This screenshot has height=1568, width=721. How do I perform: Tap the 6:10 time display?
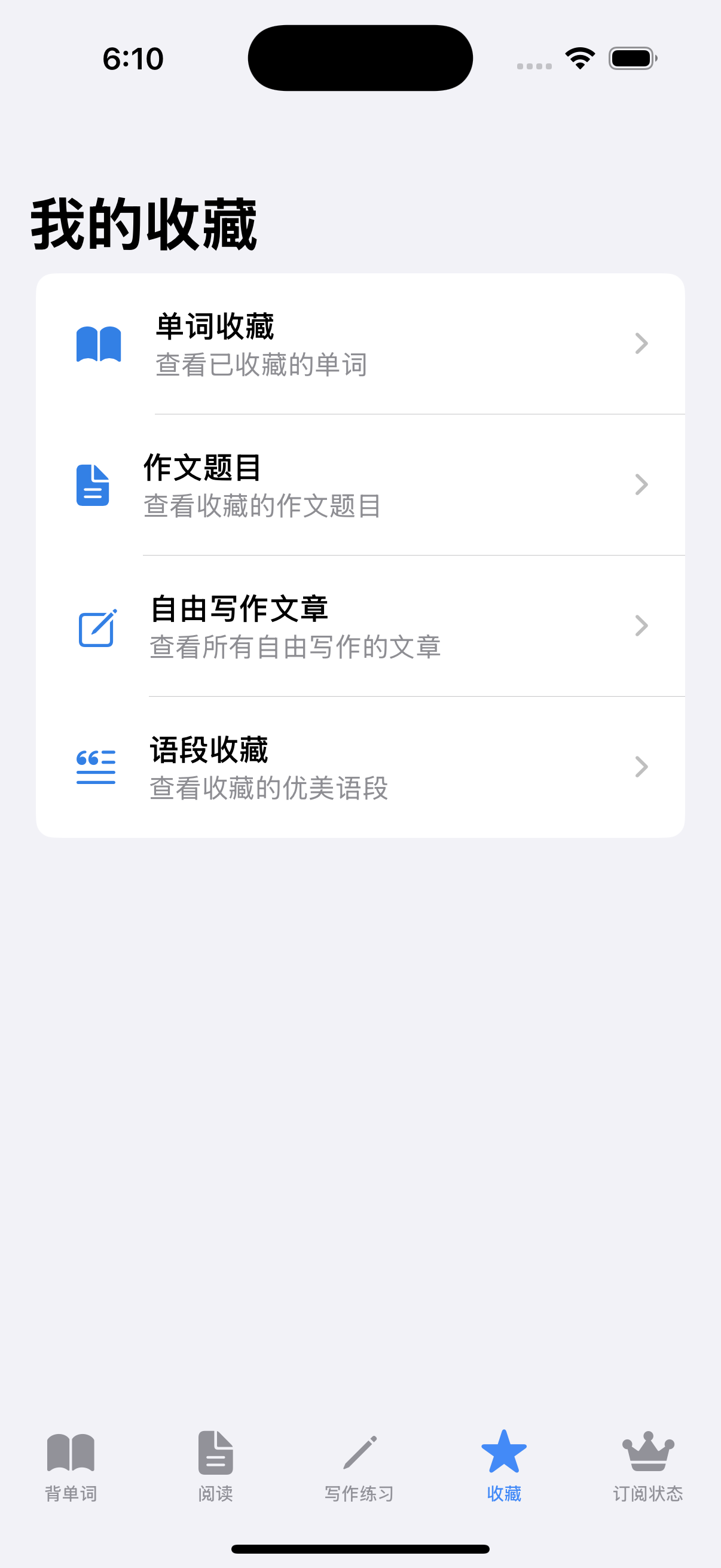click(x=133, y=59)
